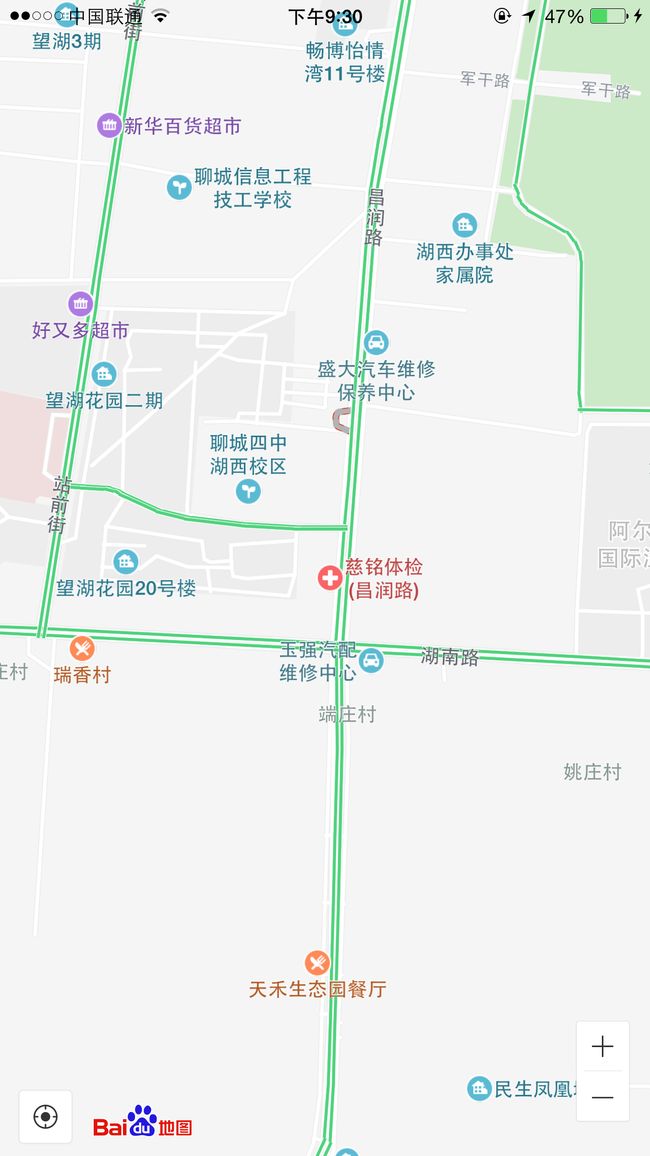The image size is (650, 1156).
Task: Select the 聊城四中湖西校区 school marker
Action: (248, 491)
